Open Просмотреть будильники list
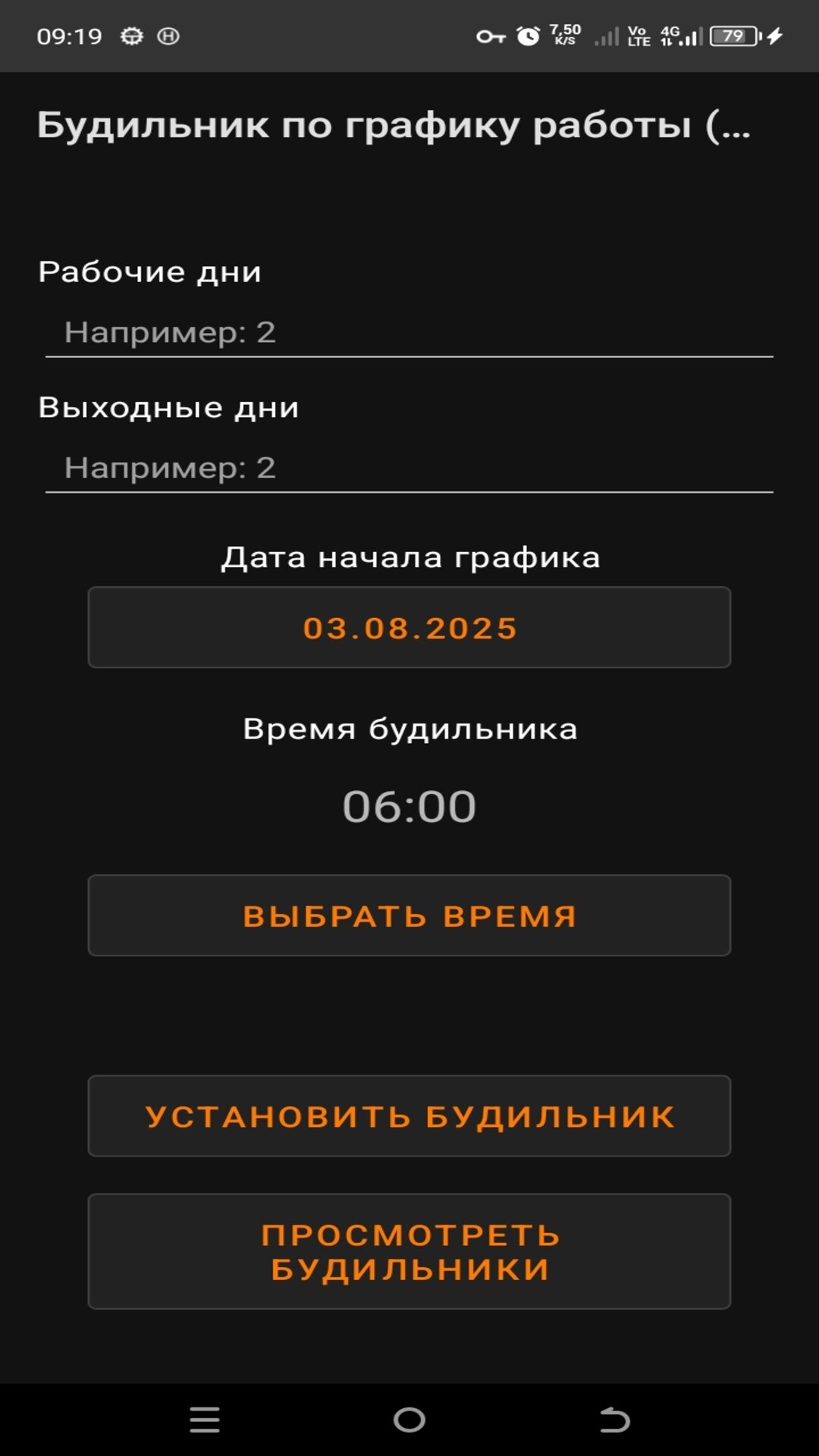 pyautogui.click(x=409, y=1251)
